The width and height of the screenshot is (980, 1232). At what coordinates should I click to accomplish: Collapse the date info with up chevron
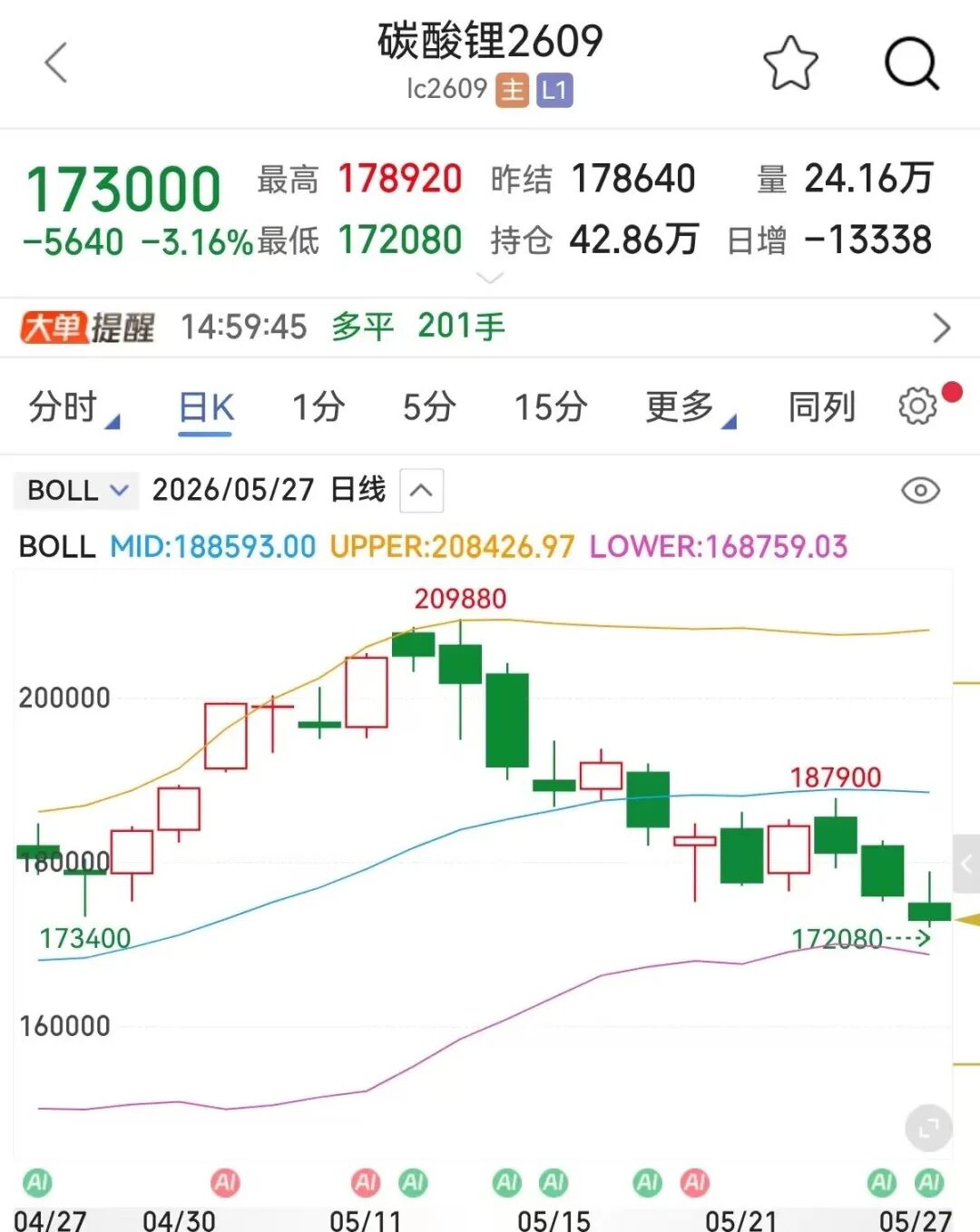[421, 491]
